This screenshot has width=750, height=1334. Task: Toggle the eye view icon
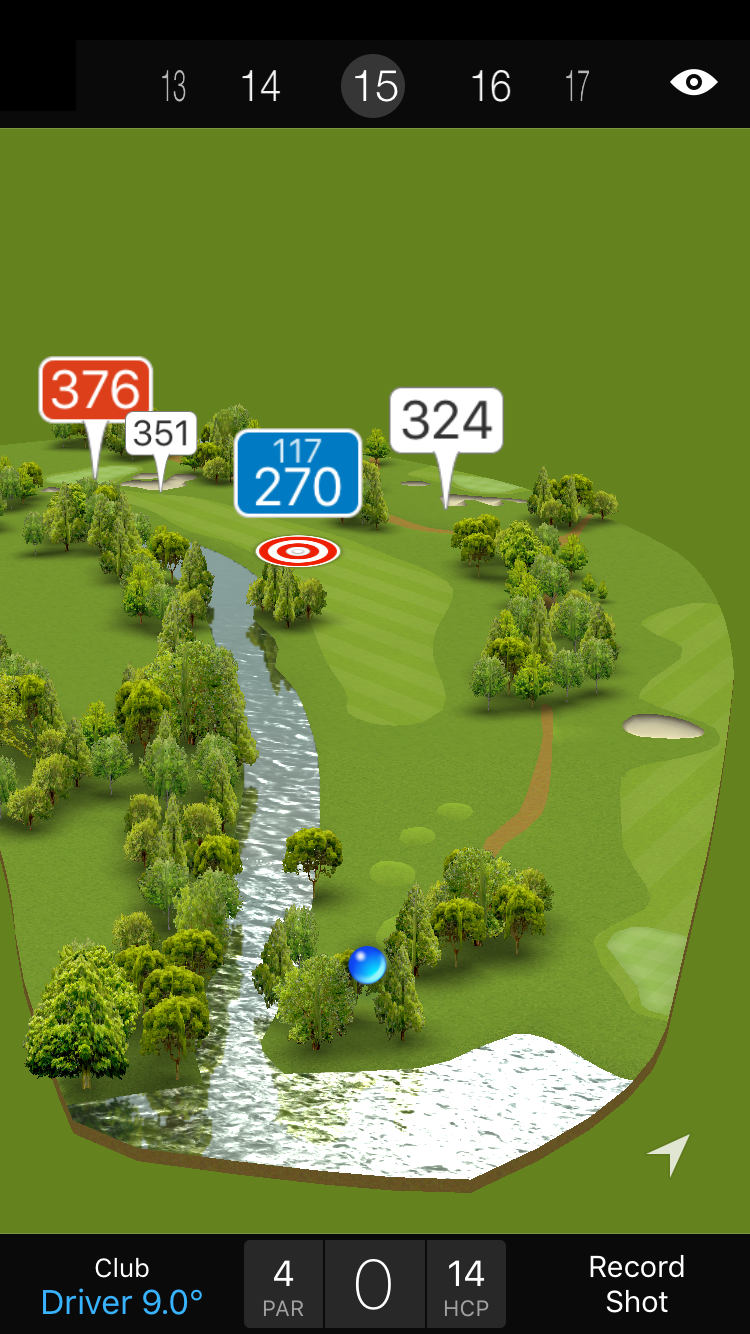tap(693, 83)
